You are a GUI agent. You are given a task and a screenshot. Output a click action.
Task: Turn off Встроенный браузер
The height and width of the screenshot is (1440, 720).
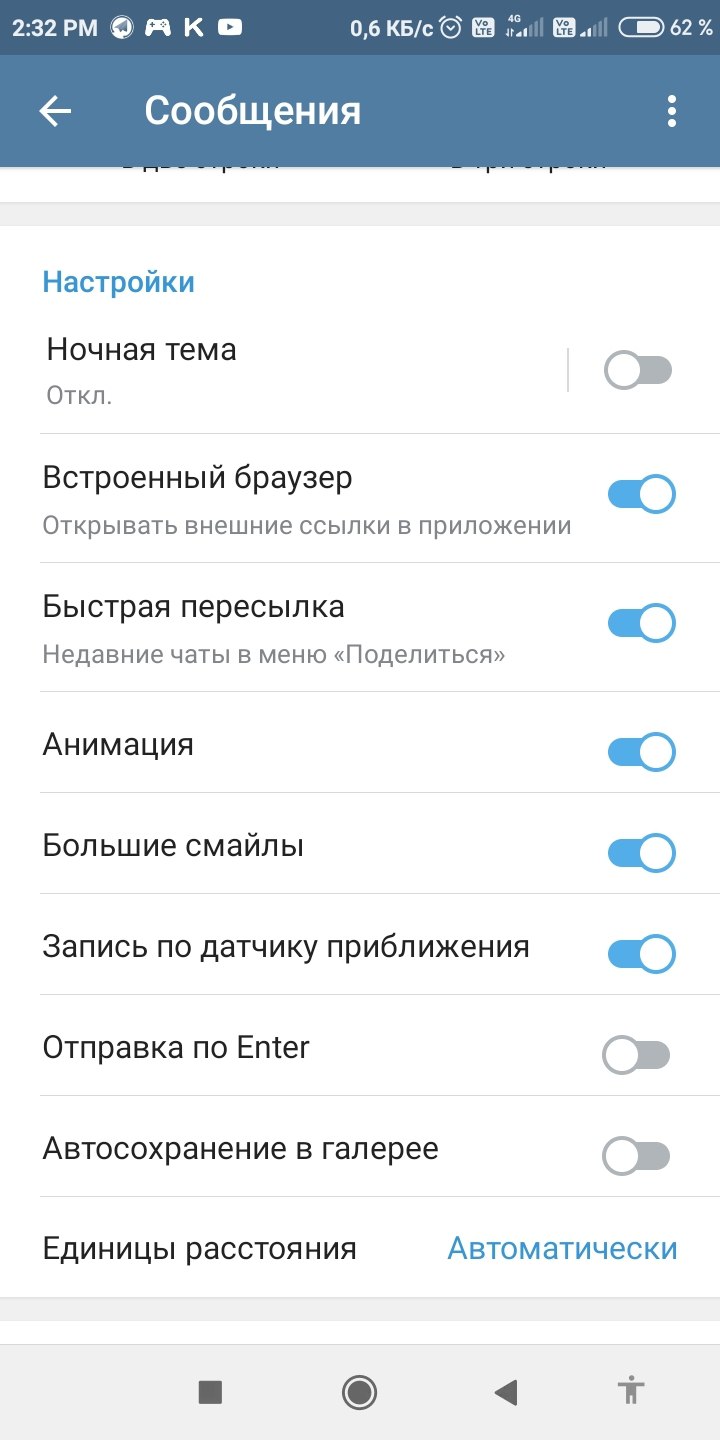pyautogui.click(x=641, y=494)
